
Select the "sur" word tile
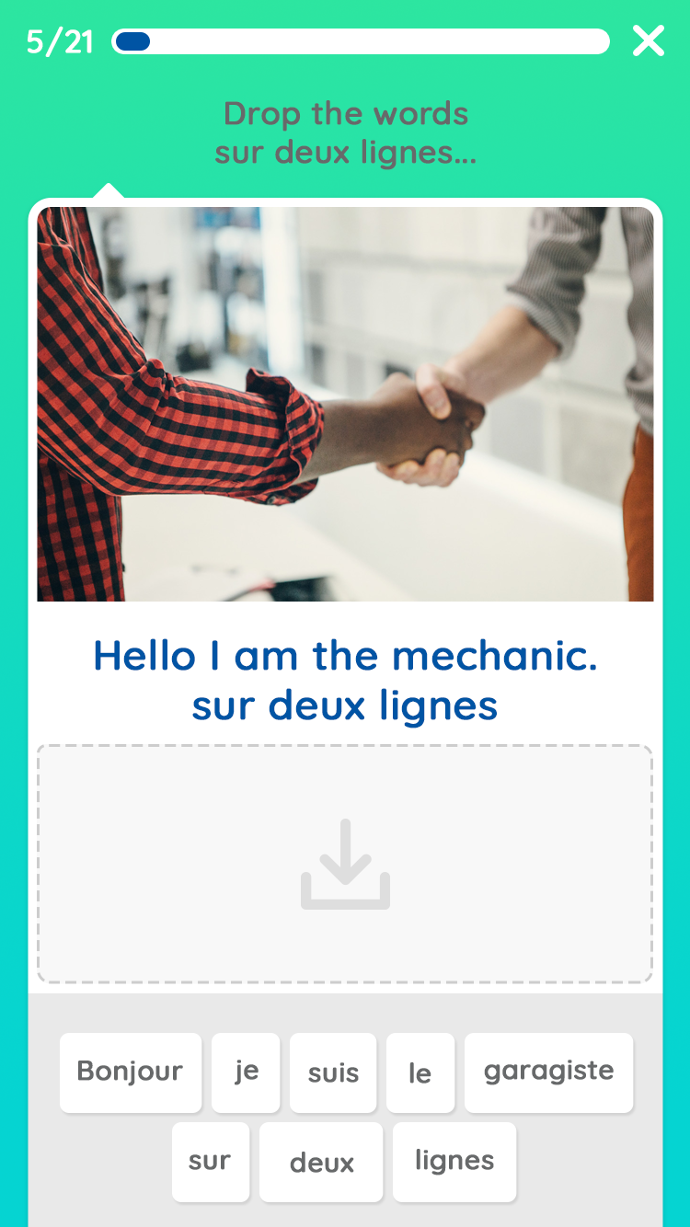click(x=210, y=1161)
